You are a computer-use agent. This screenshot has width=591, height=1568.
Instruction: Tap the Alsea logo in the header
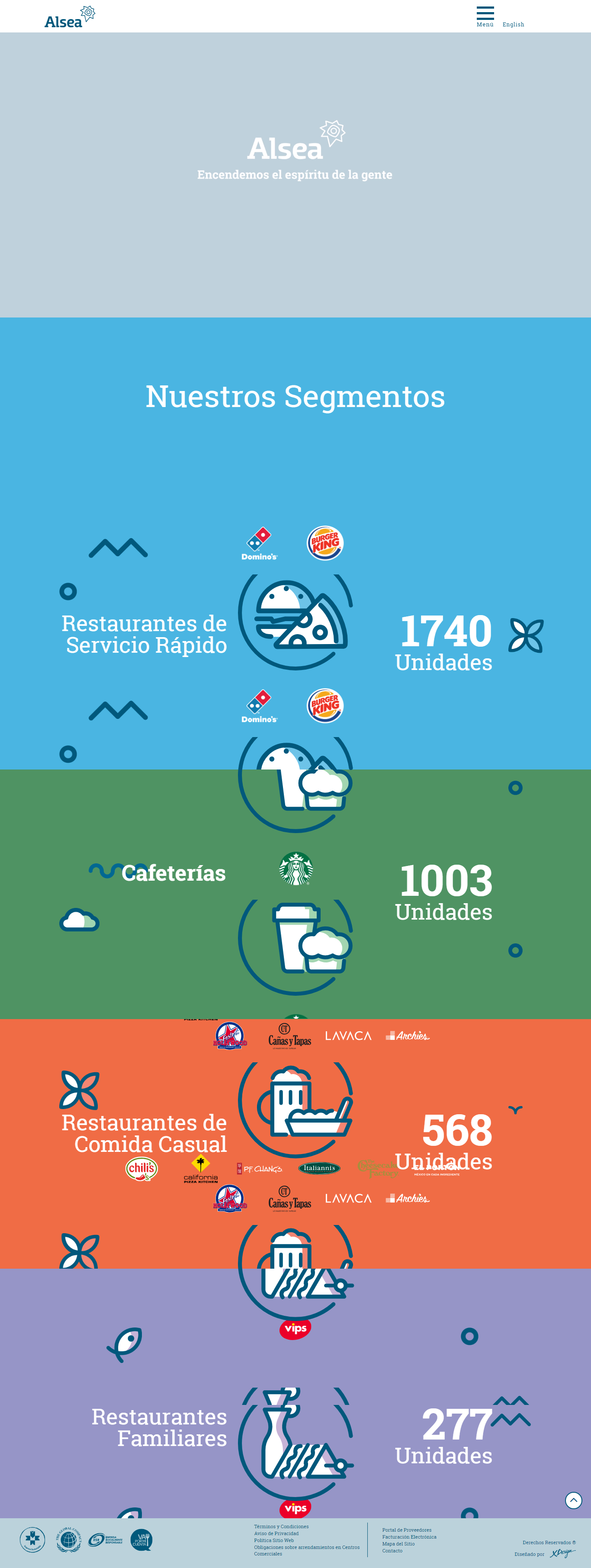[x=69, y=18]
